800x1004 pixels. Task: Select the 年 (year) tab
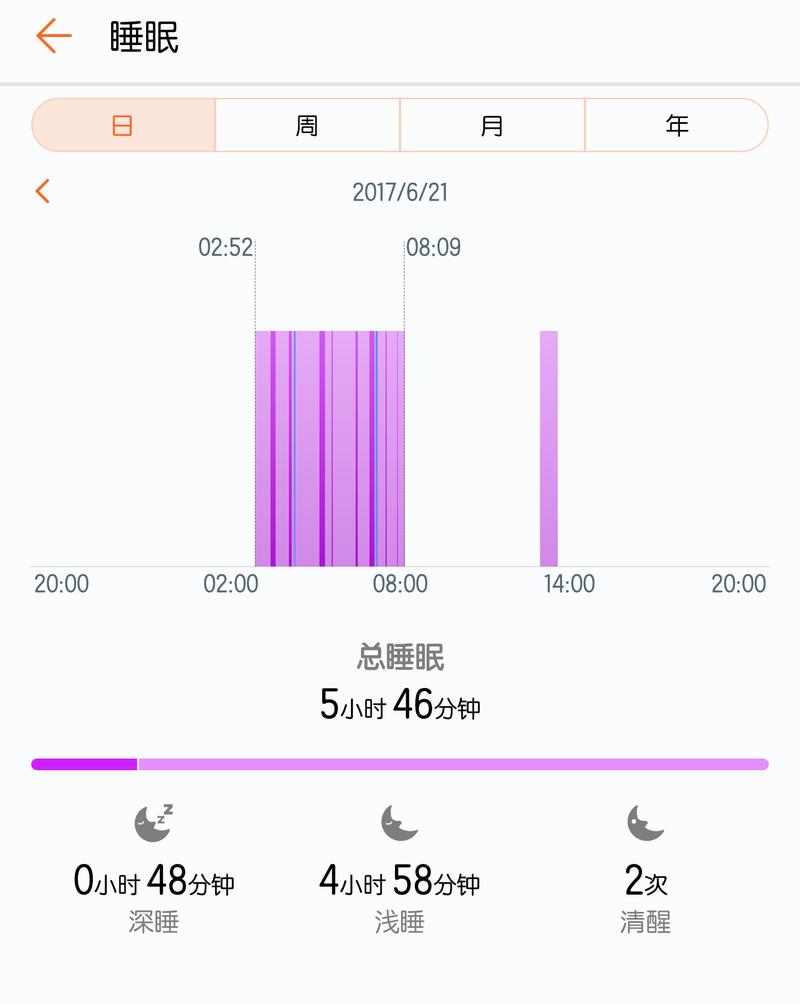pos(678,124)
